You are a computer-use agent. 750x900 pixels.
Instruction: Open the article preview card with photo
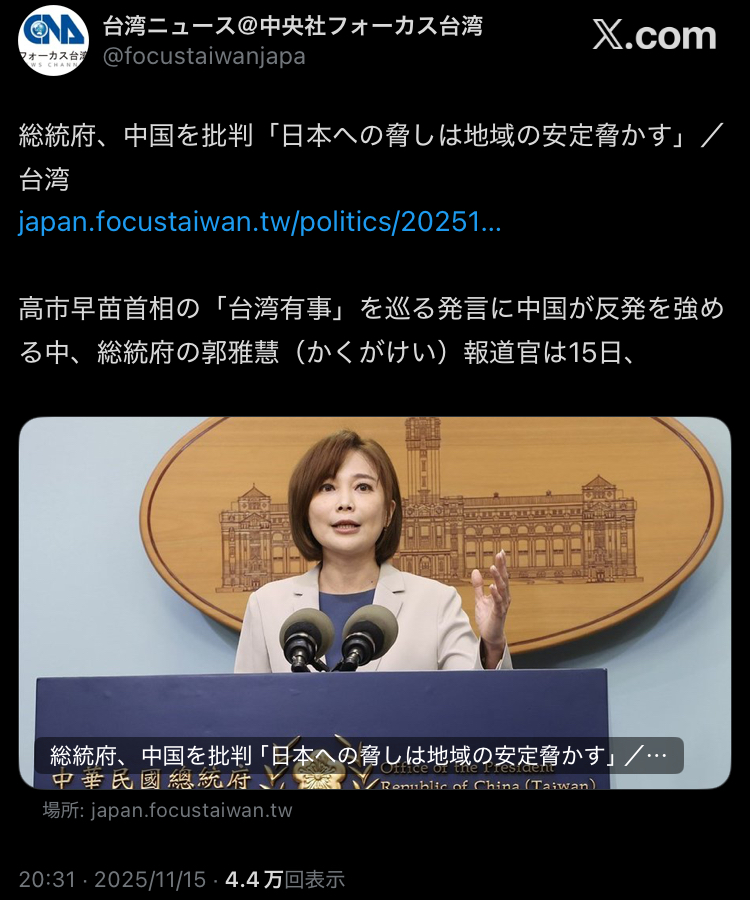coord(374,600)
